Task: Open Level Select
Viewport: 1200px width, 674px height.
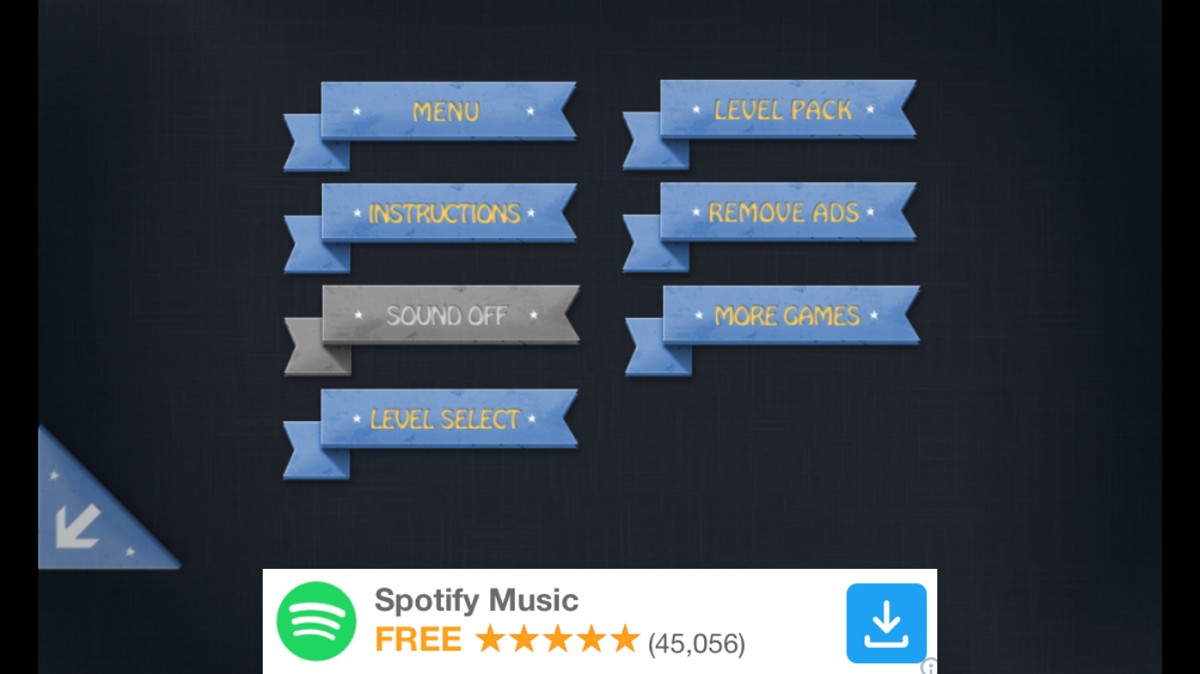Action: [447, 418]
